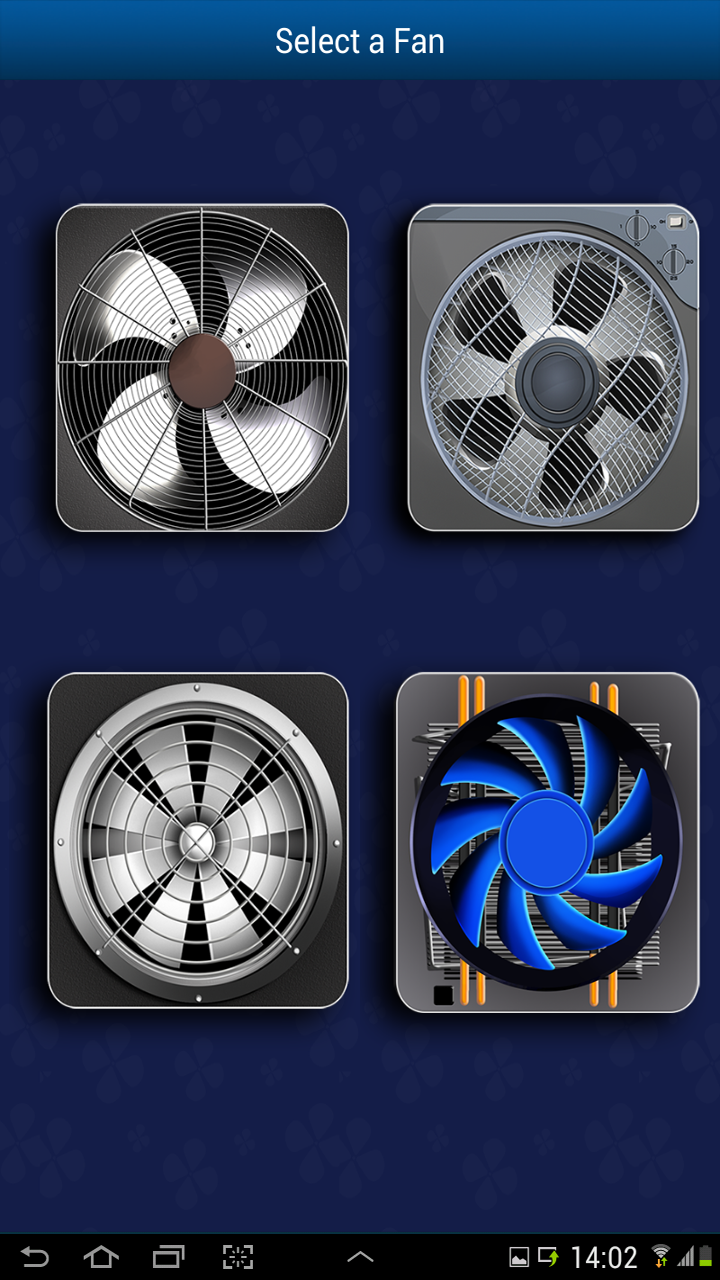Tap the Select a Fan title bar
The height and width of the screenshot is (1280, 720).
(x=360, y=40)
